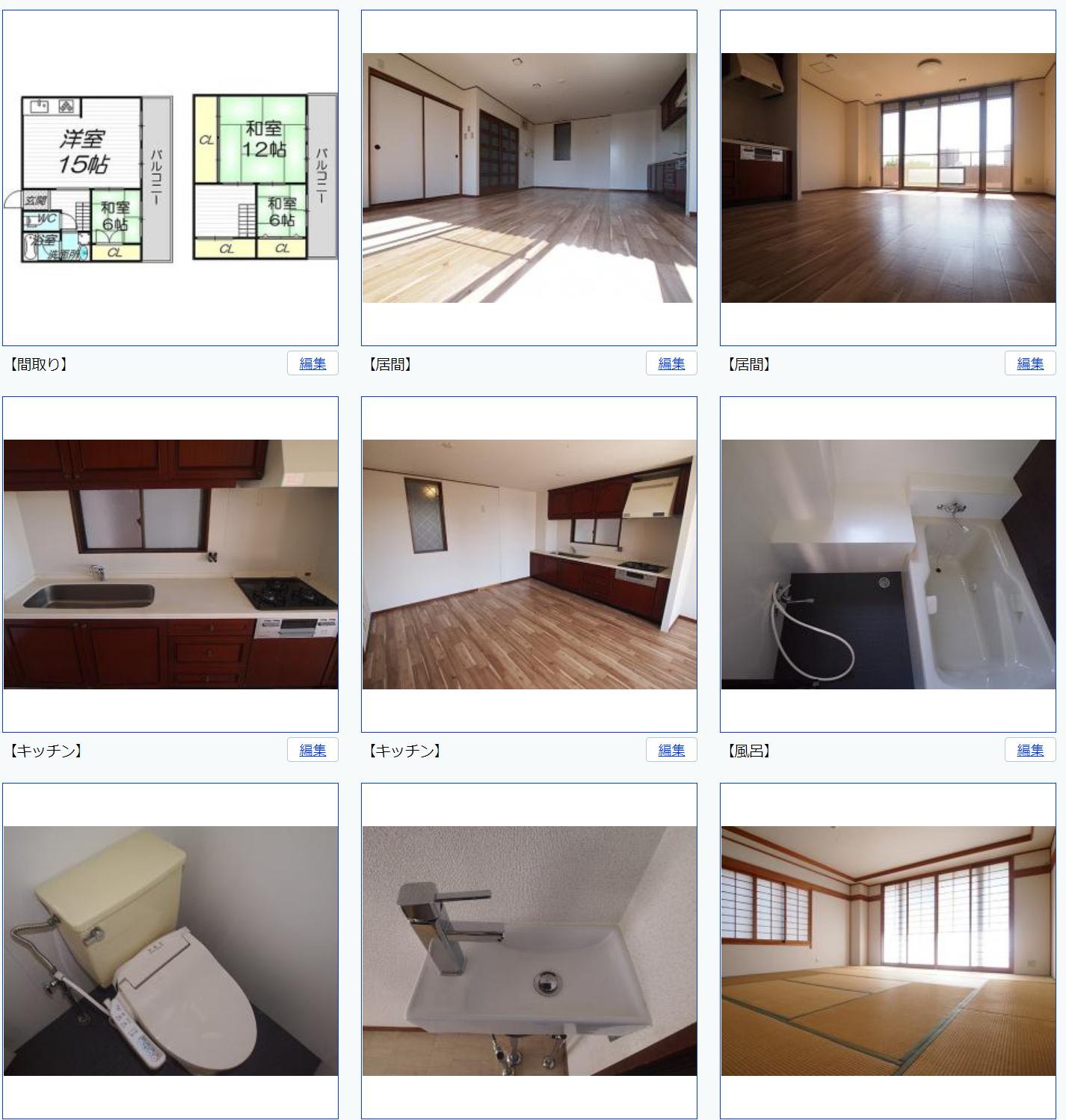
Task: Open the floor plan image tile
Action: 170,178
